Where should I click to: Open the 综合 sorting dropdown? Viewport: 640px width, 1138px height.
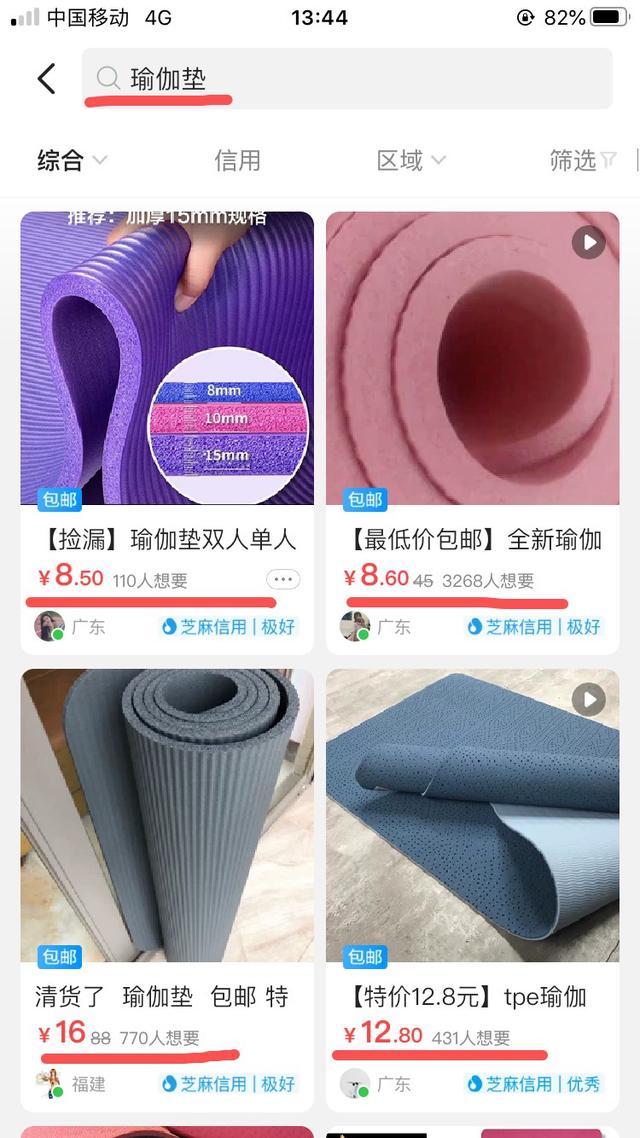pos(71,160)
